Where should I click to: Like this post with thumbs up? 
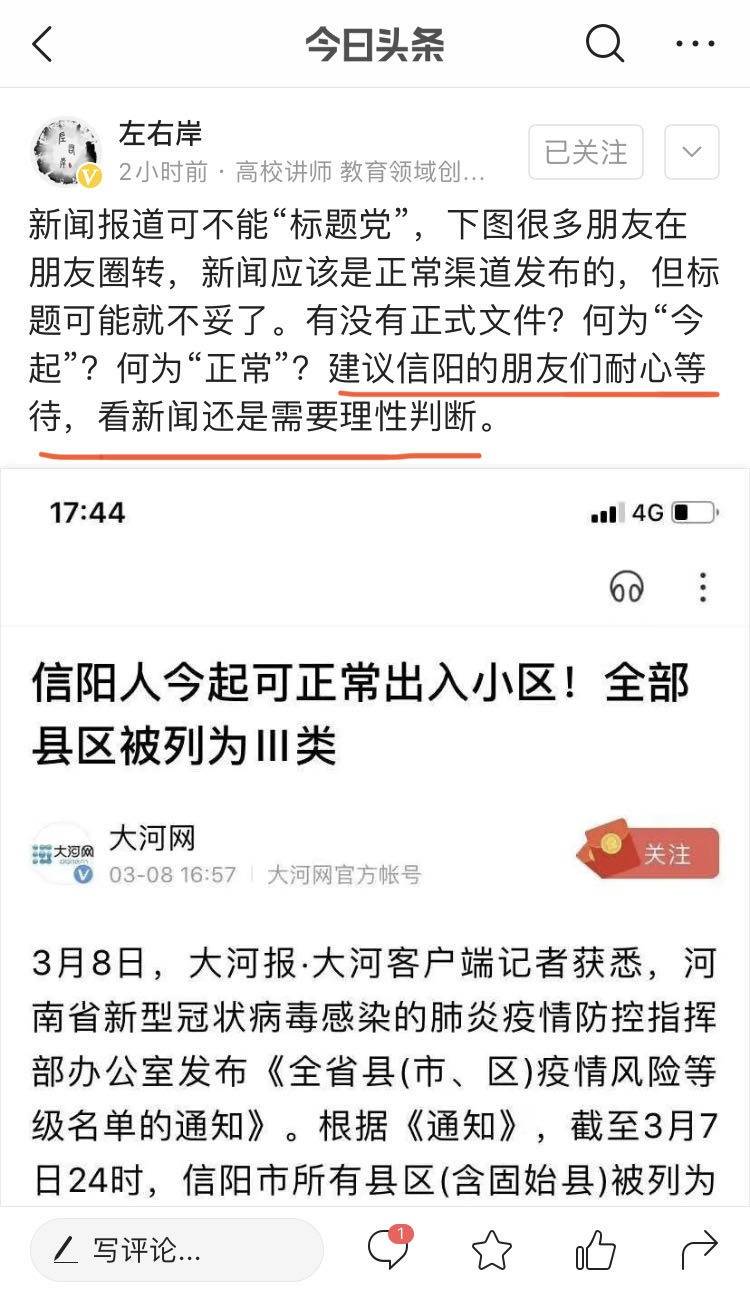point(596,1249)
